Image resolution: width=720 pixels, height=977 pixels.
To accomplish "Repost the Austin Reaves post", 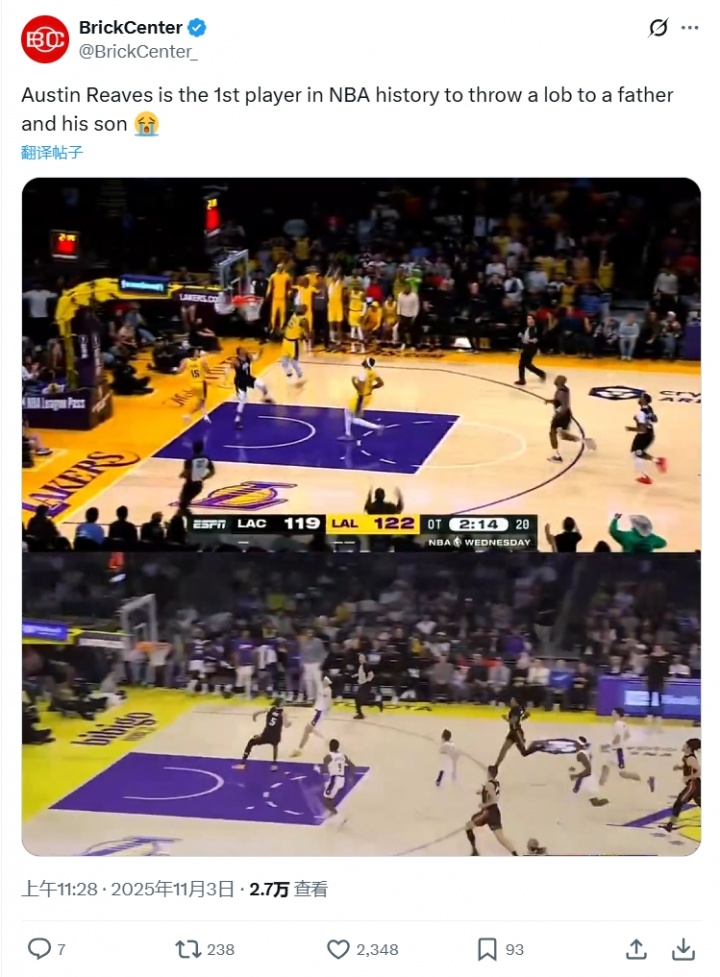I will point(189,948).
